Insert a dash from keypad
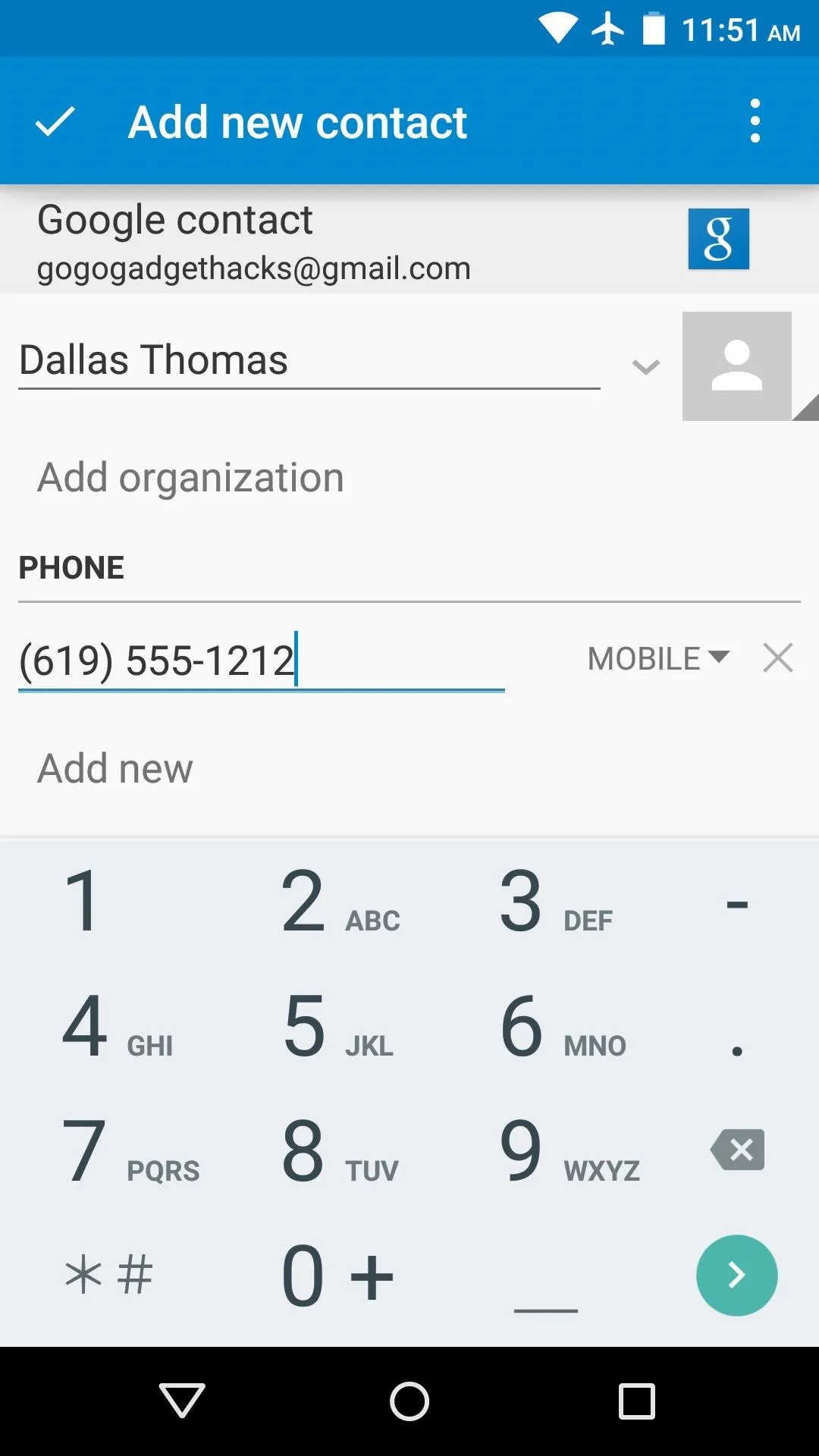This screenshot has width=819, height=1456. (737, 904)
